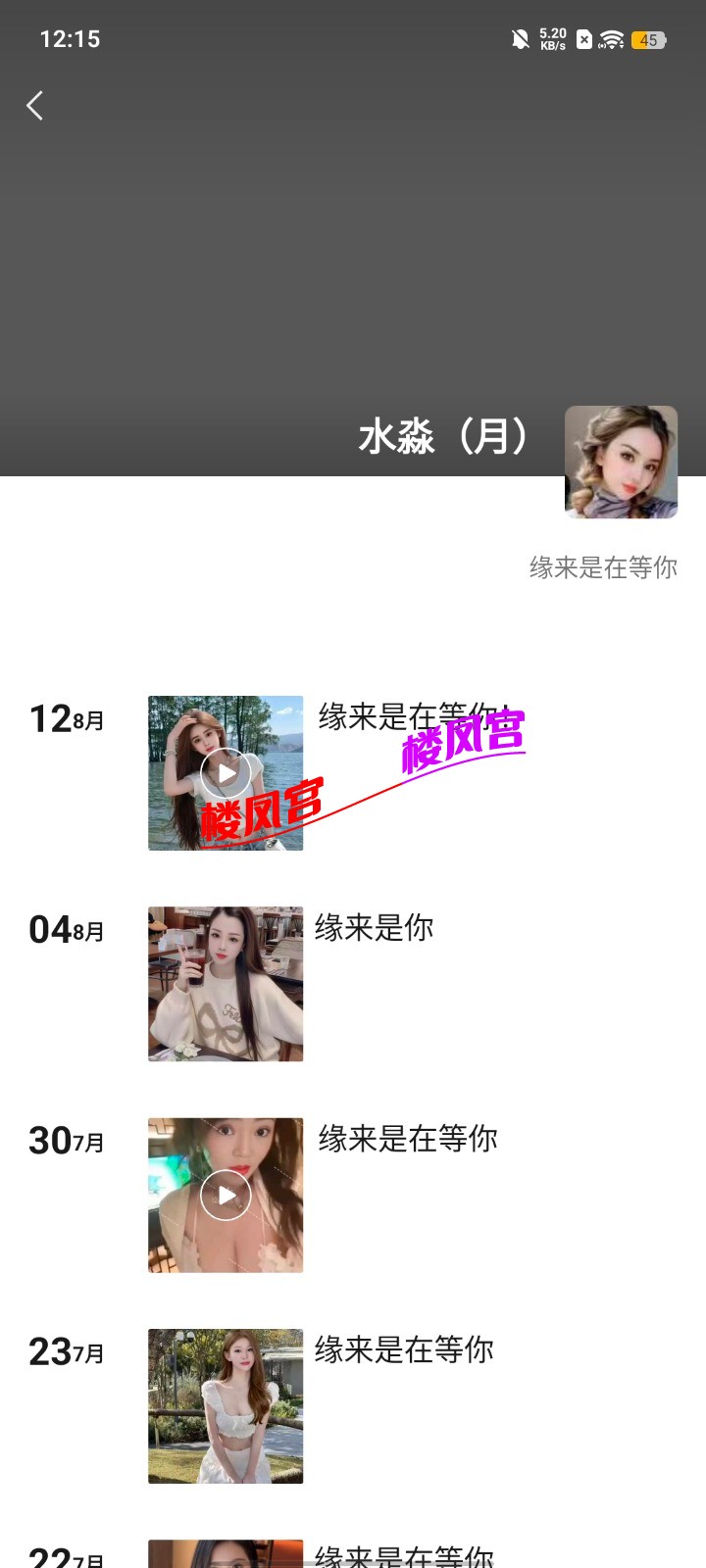The height and width of the screenshot is (1568, 706).
Task: Open the 水淼（月）profile avatar
Action: (621, 462)
